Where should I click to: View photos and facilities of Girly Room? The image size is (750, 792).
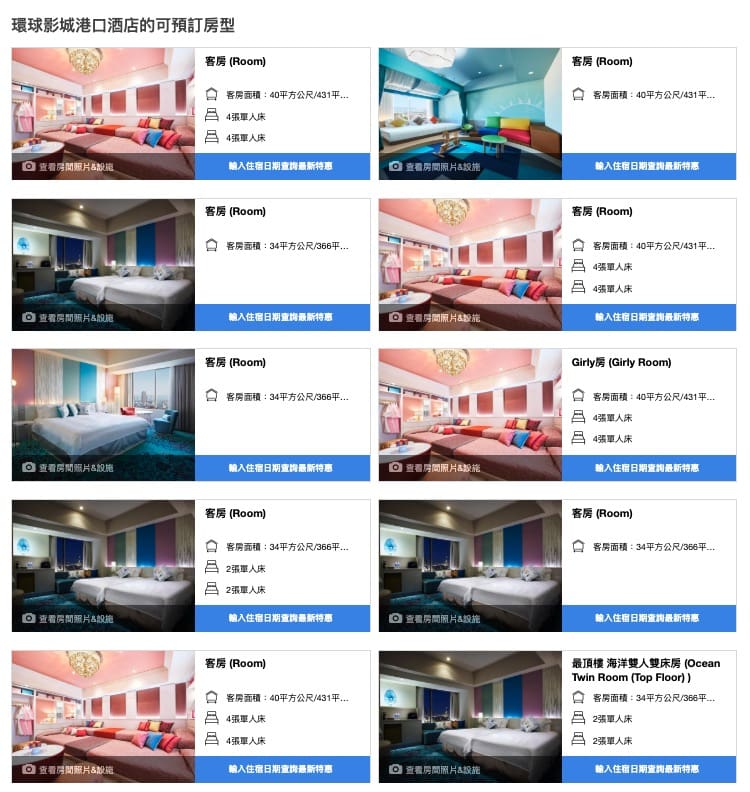point(435,468)
